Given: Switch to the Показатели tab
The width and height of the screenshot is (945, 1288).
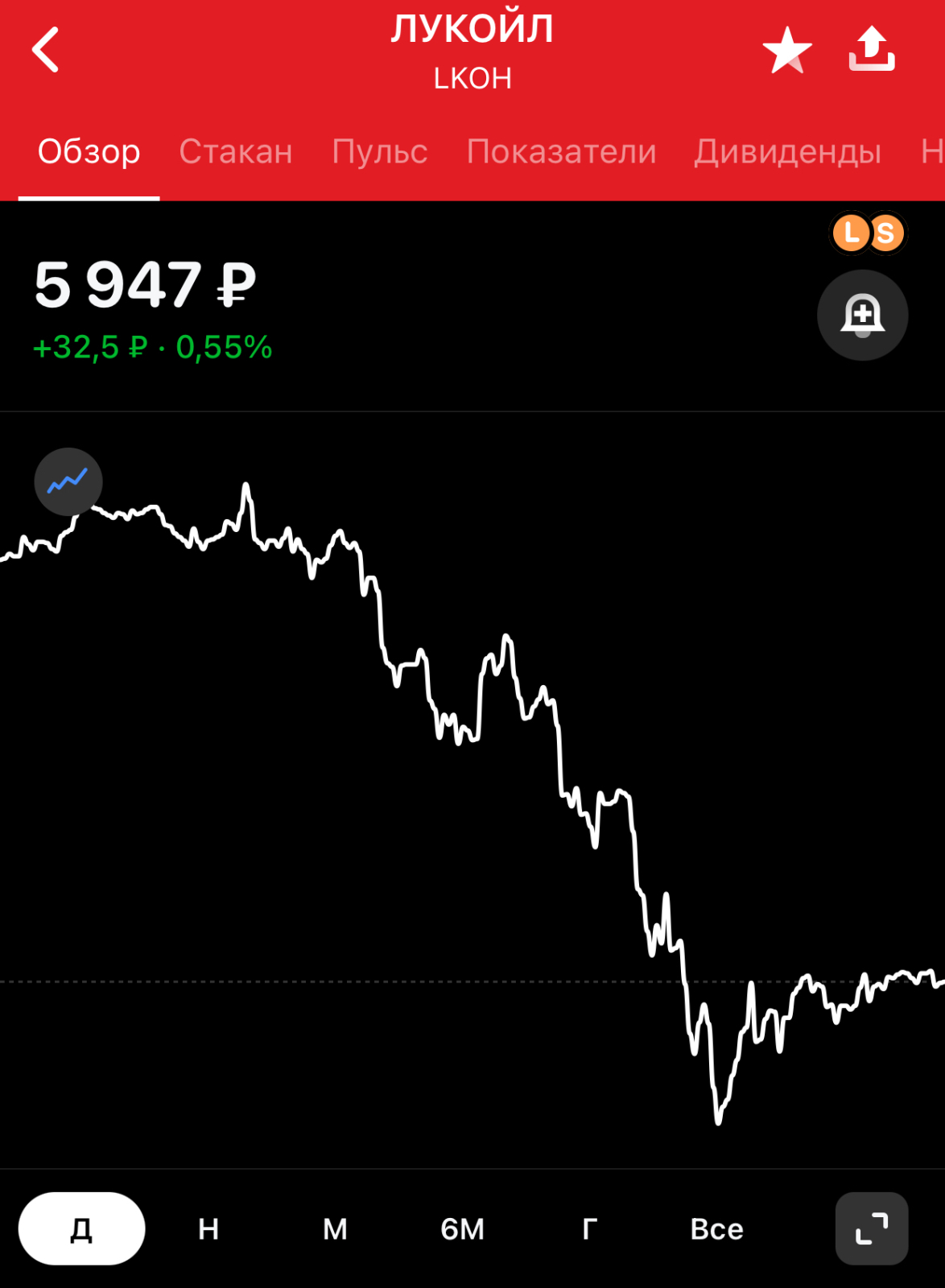Looking at the screenshot, I should [x=561, y=151].
